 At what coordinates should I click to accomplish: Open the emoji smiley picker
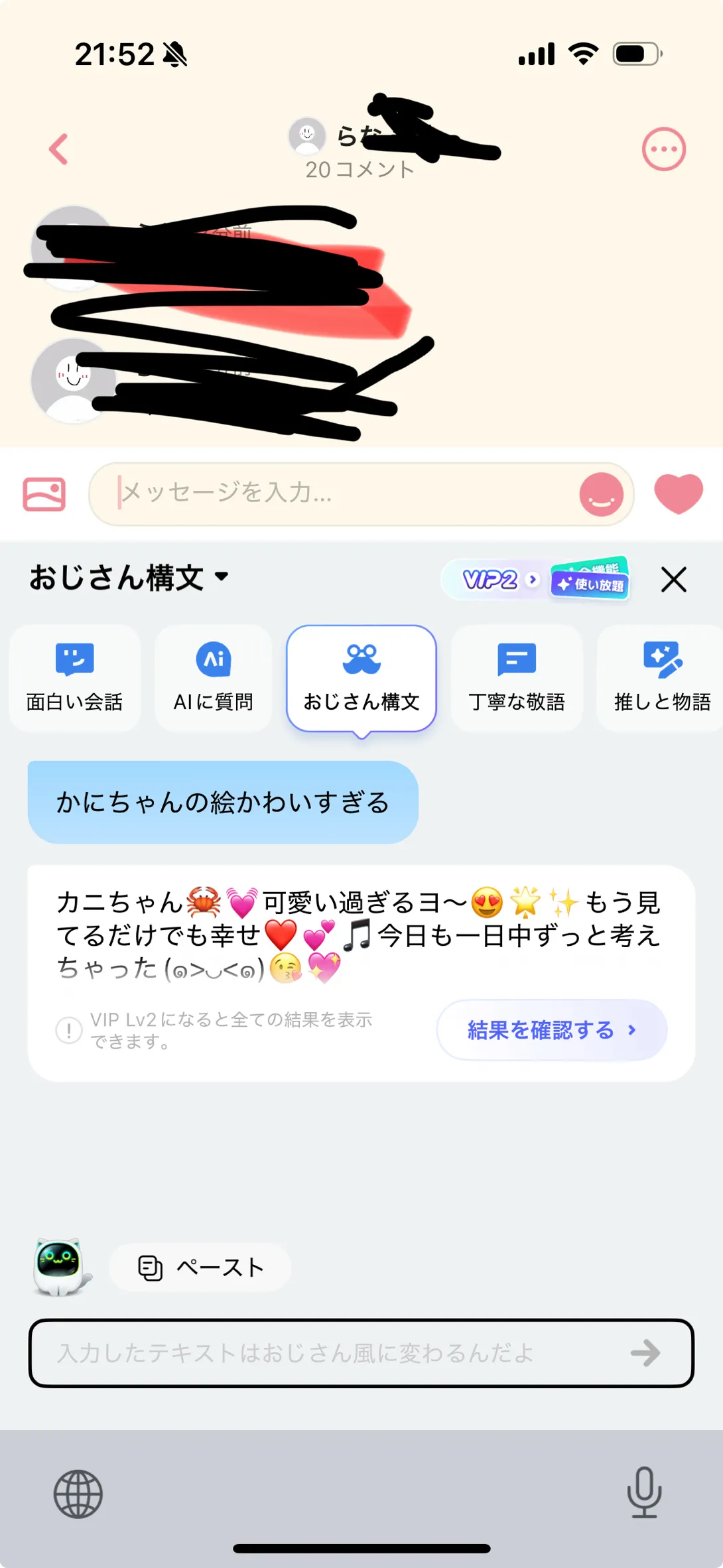601,494
